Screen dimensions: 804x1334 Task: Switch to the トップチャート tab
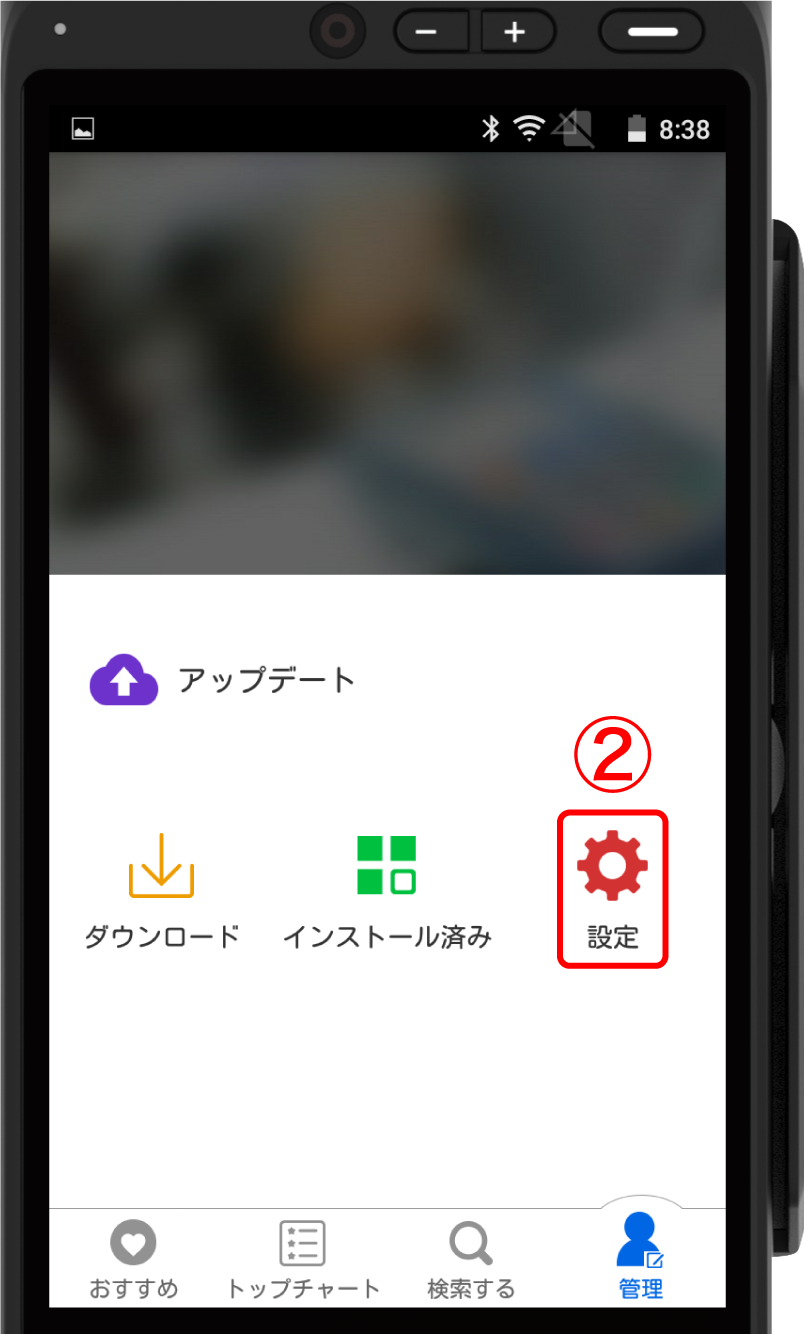[x=302, y=1259]
